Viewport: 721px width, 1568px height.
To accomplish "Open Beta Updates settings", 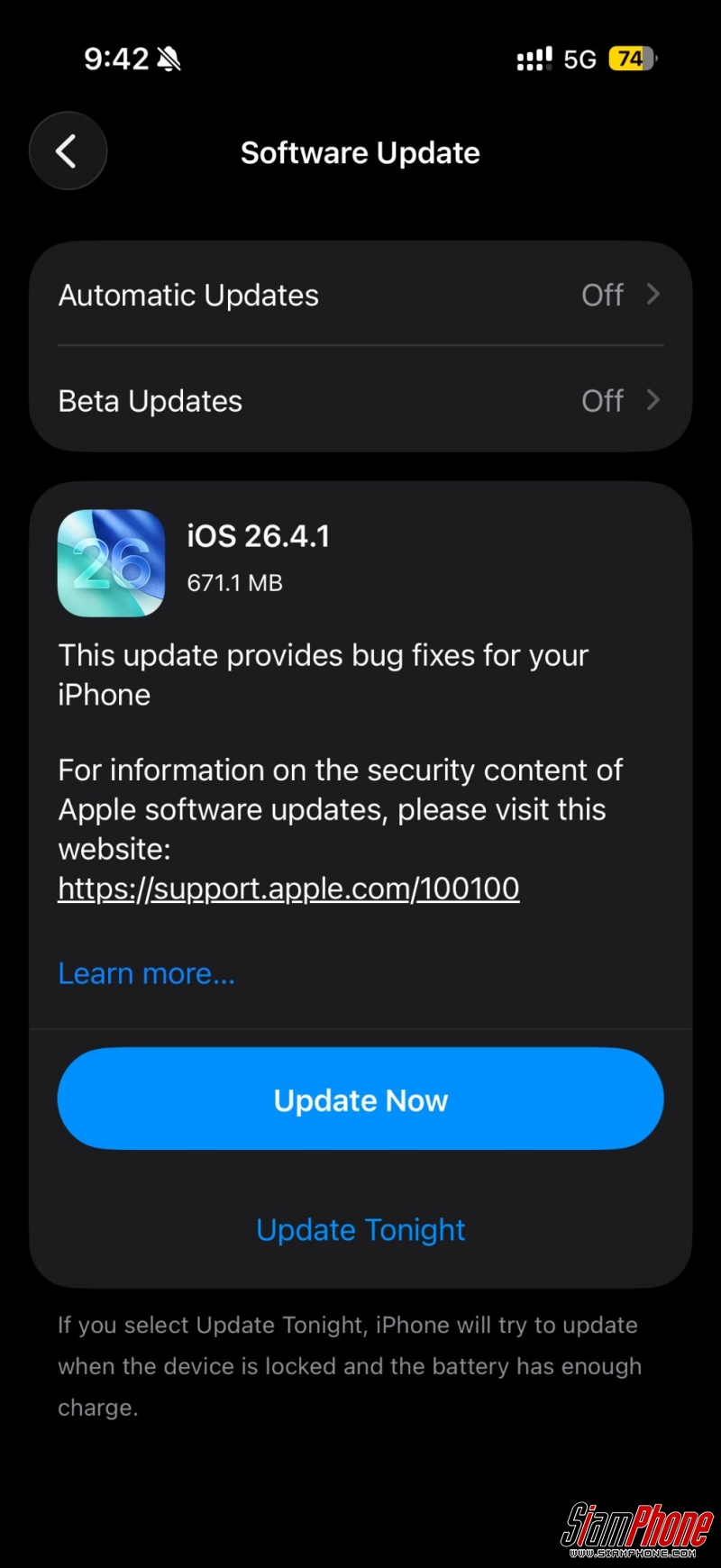I will click(x=360, y=401).
